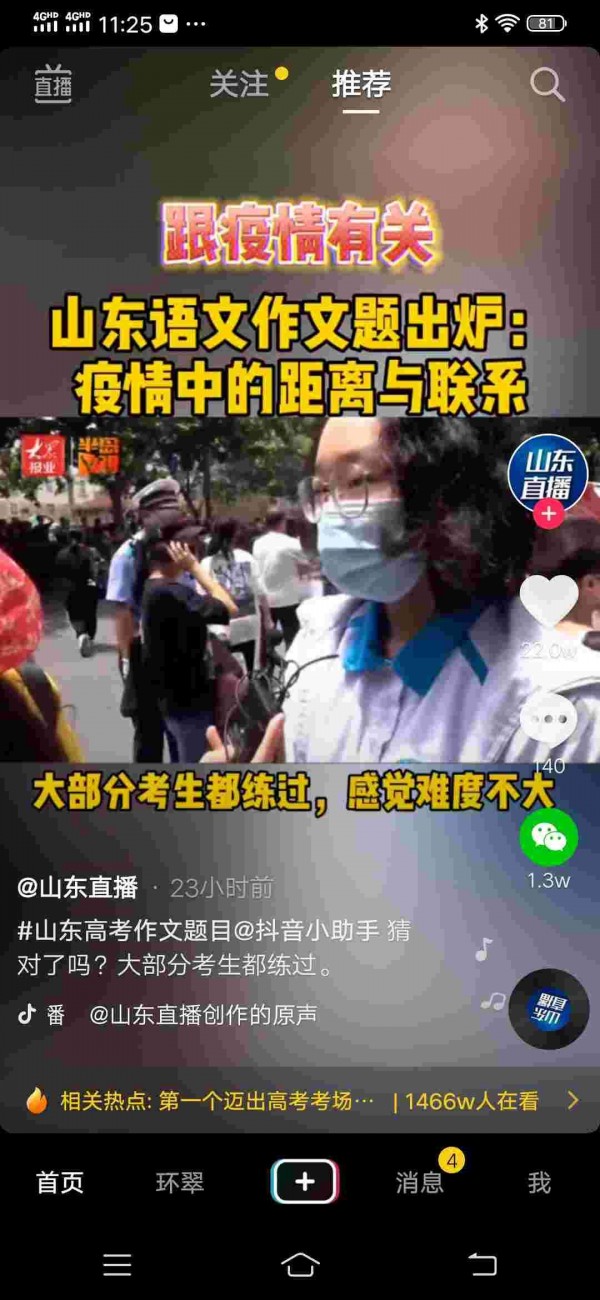Image resolution: width=600 pixels, height=1300 pixels.
Task: Like this video with the heart
Action: 548,602
